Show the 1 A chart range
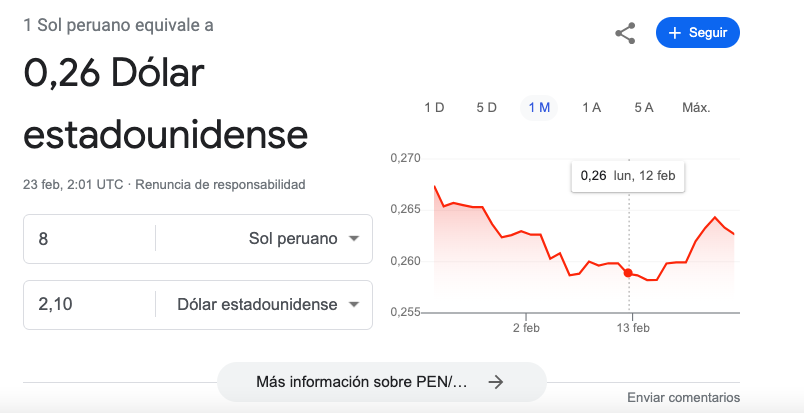 591,108
